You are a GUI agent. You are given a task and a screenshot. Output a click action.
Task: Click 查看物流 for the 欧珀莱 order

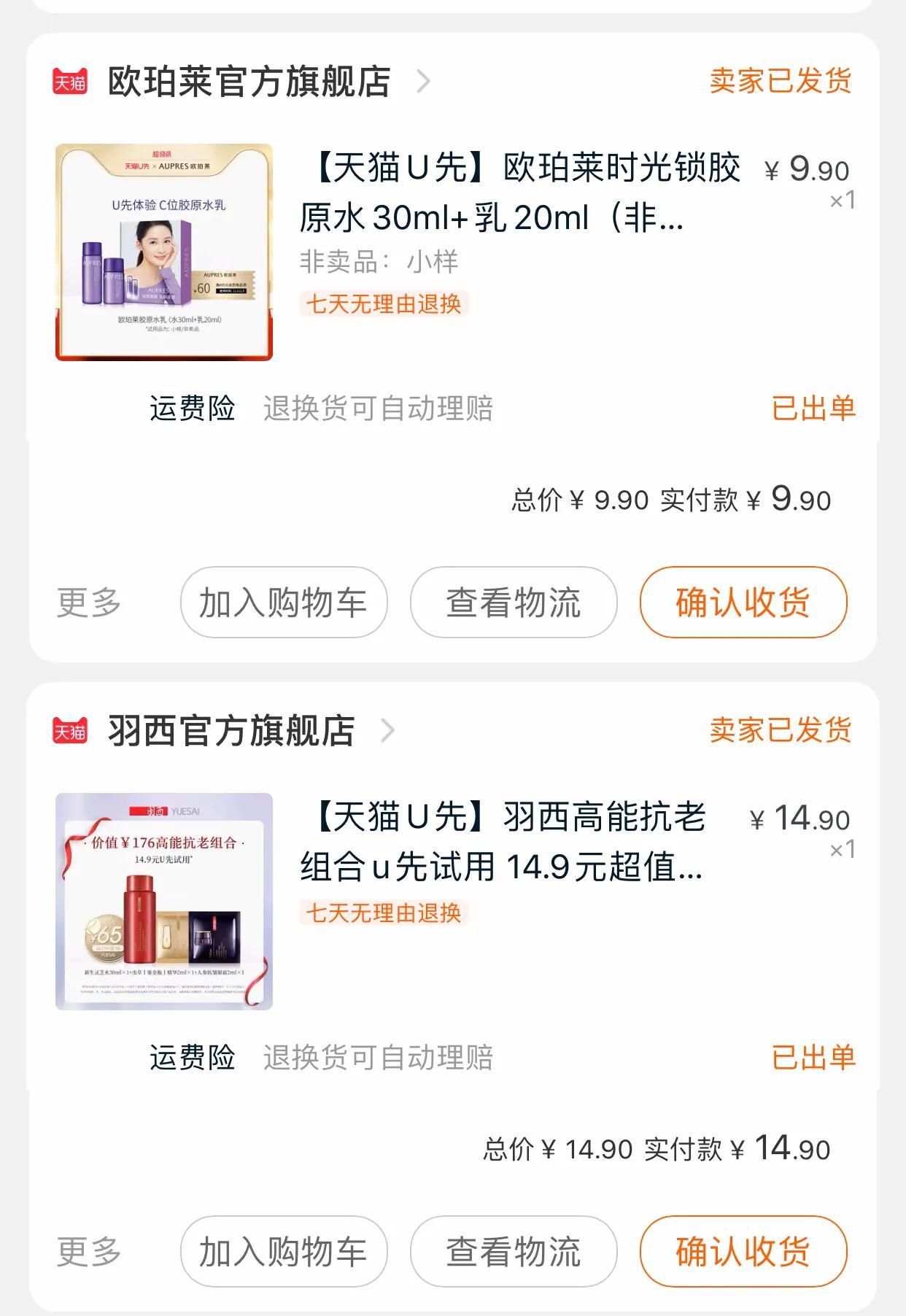[513, 603]
